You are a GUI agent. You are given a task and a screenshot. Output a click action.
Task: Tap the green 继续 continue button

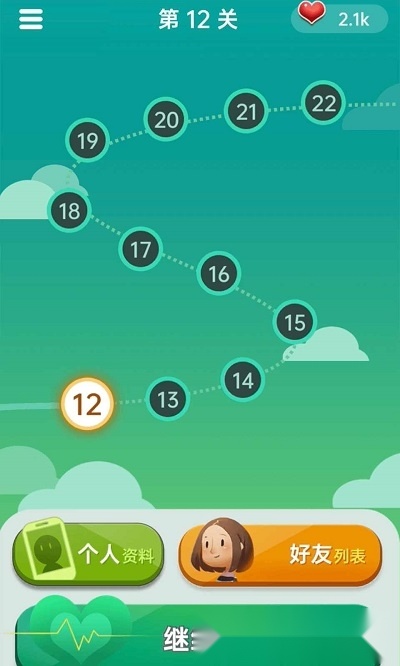200,636
